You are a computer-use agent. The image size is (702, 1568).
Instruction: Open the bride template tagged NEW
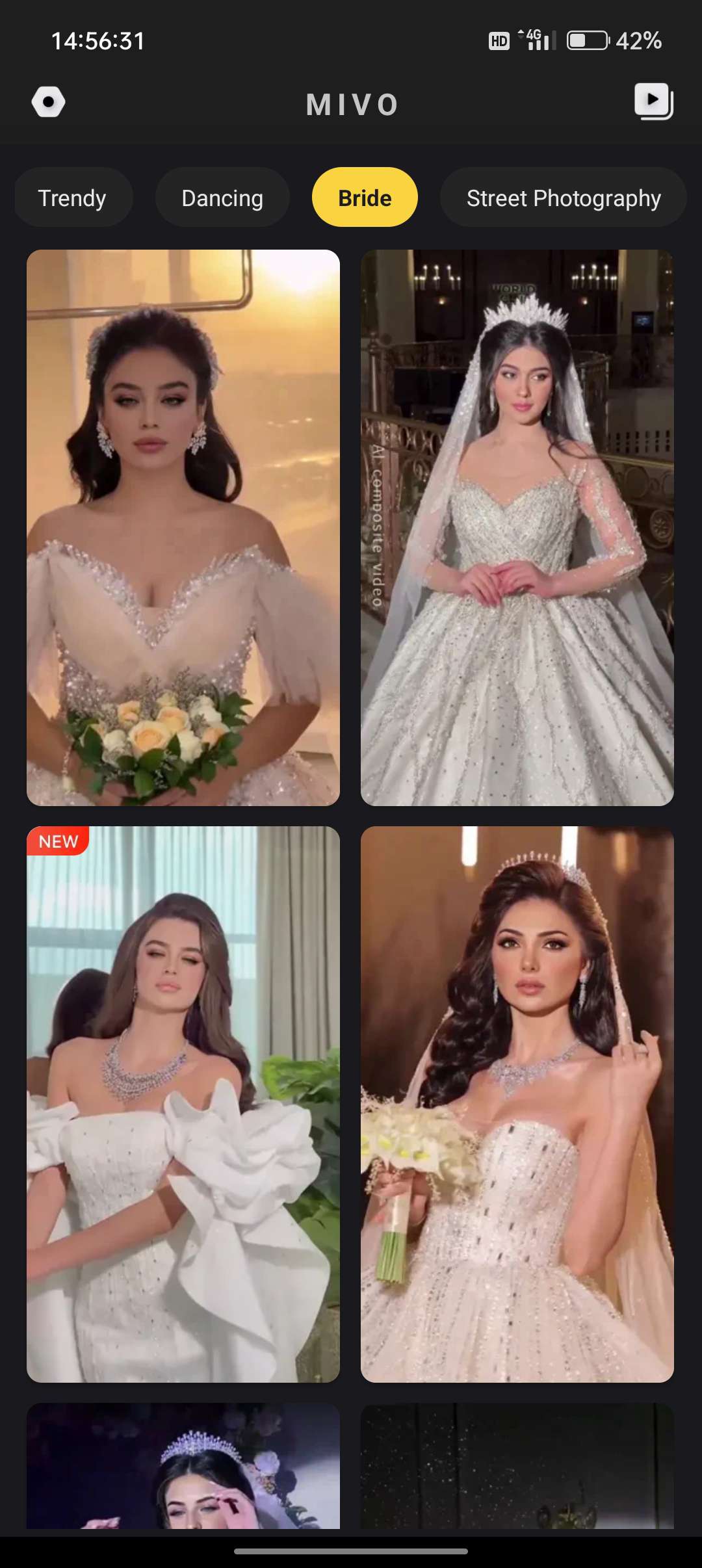pyautogui.click(x=183, y=1104)
